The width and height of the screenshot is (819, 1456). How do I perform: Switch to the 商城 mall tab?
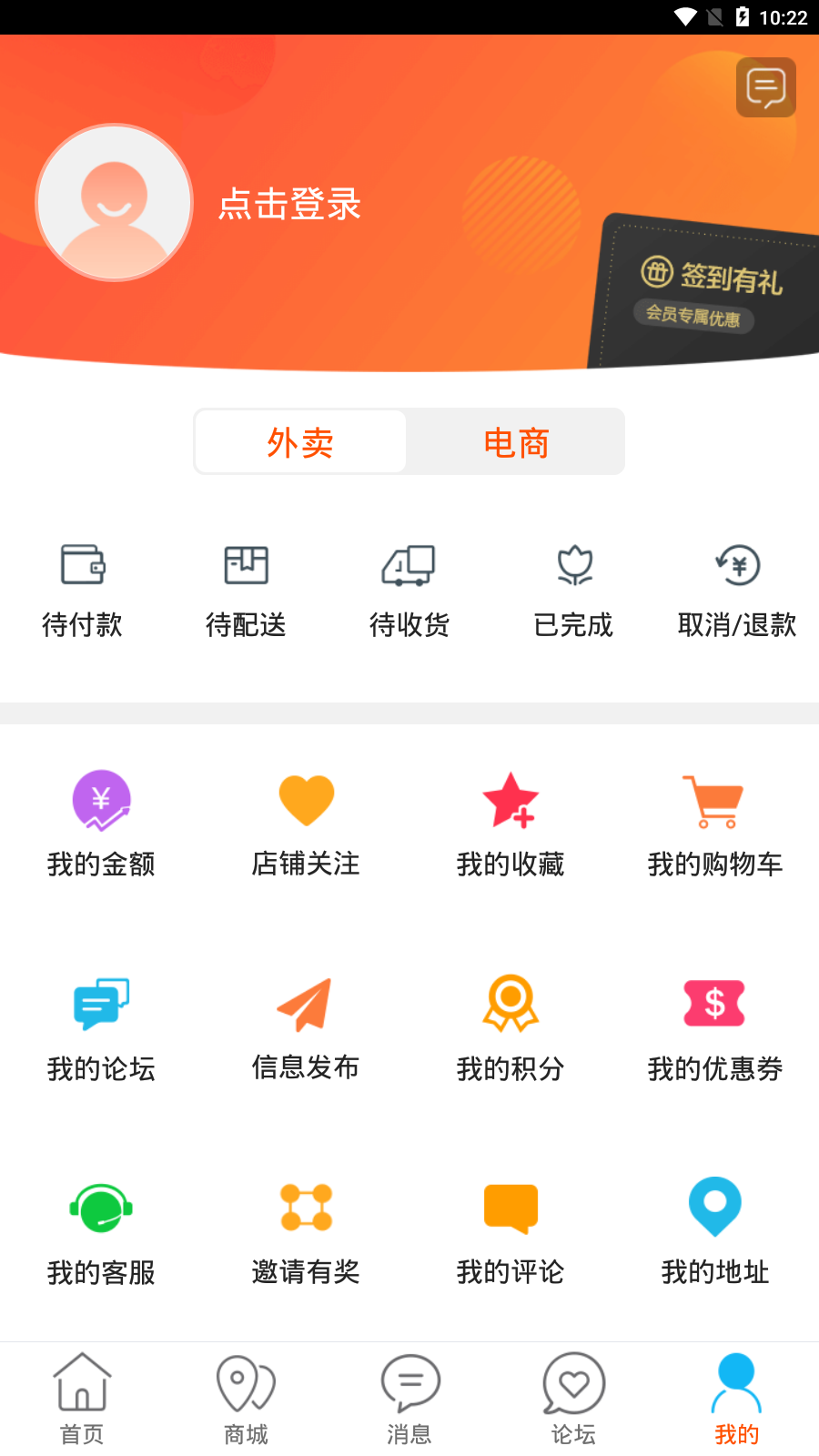tap(246, 1400)
